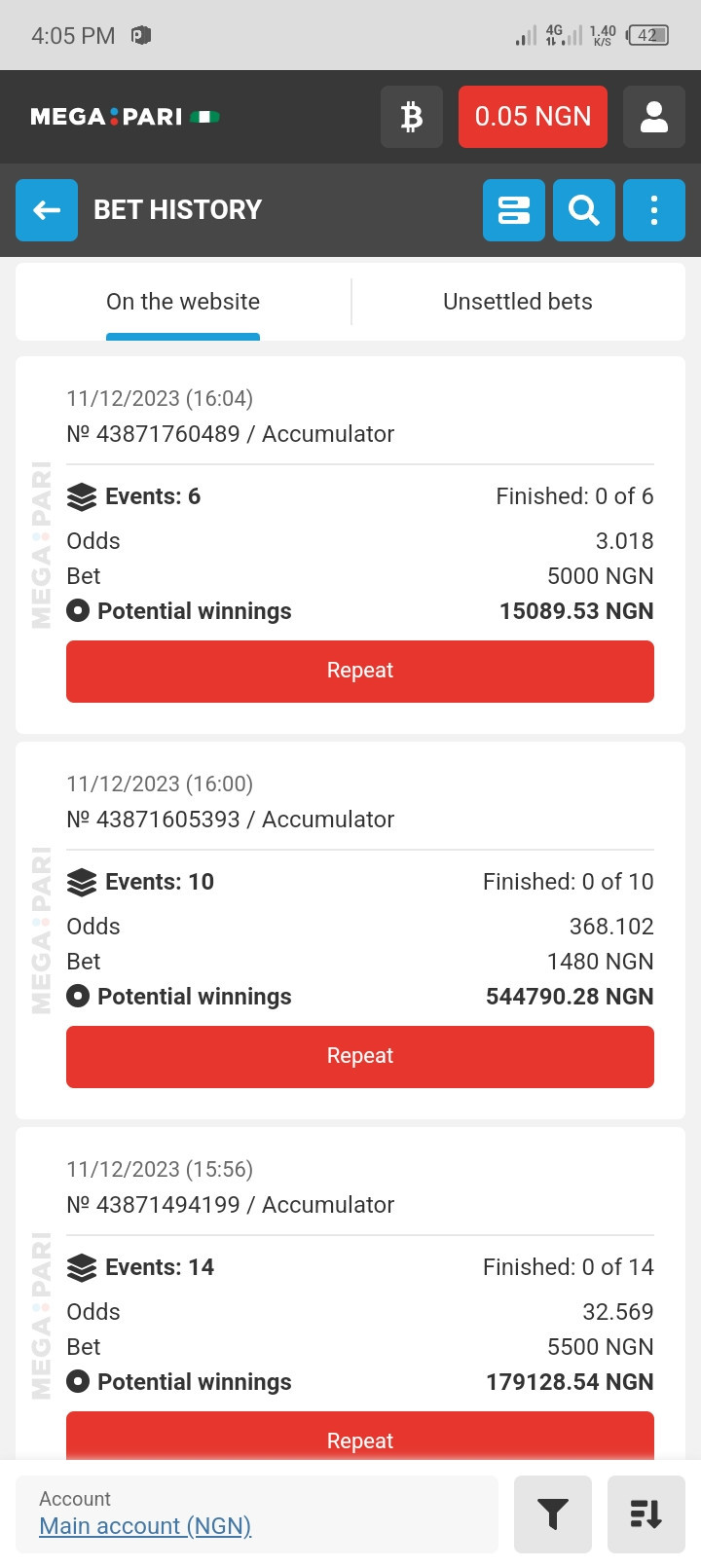Repeat the 14-event accumulator bet
Viewport: 701px width, 1568px height.
[x=360, y=1437]
